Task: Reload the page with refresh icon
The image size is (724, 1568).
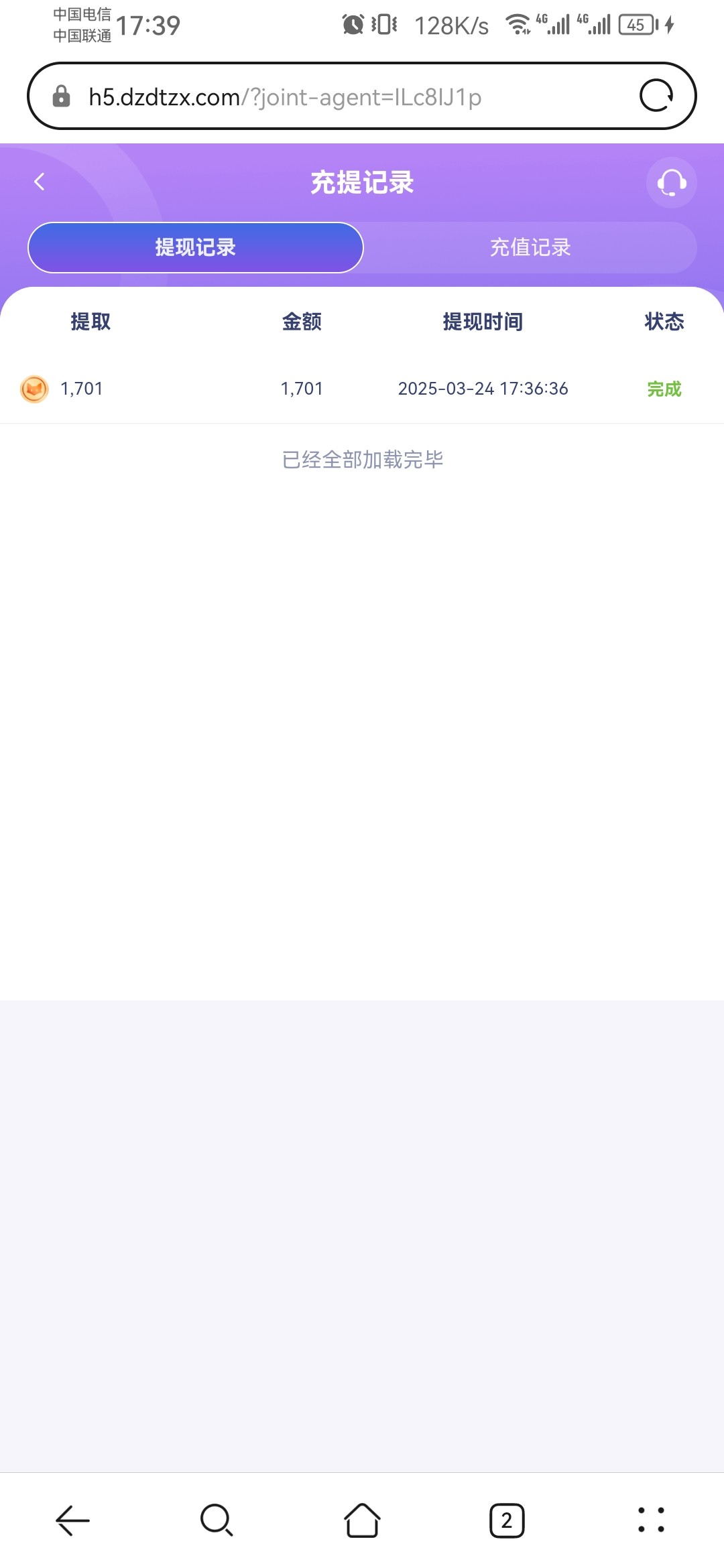Action: coord(656,96)
